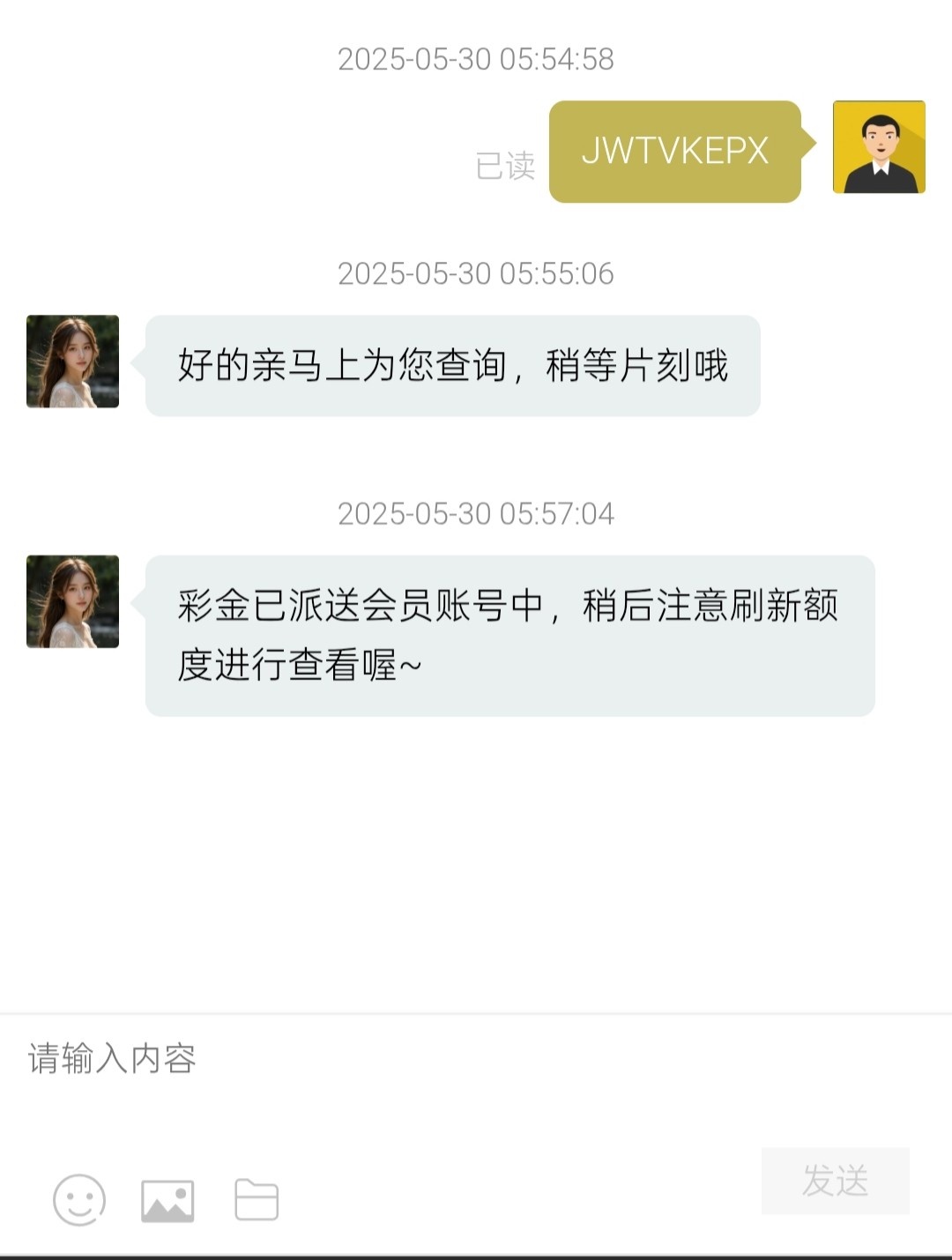Tap the 发送 send button

tap(835, 1180)
